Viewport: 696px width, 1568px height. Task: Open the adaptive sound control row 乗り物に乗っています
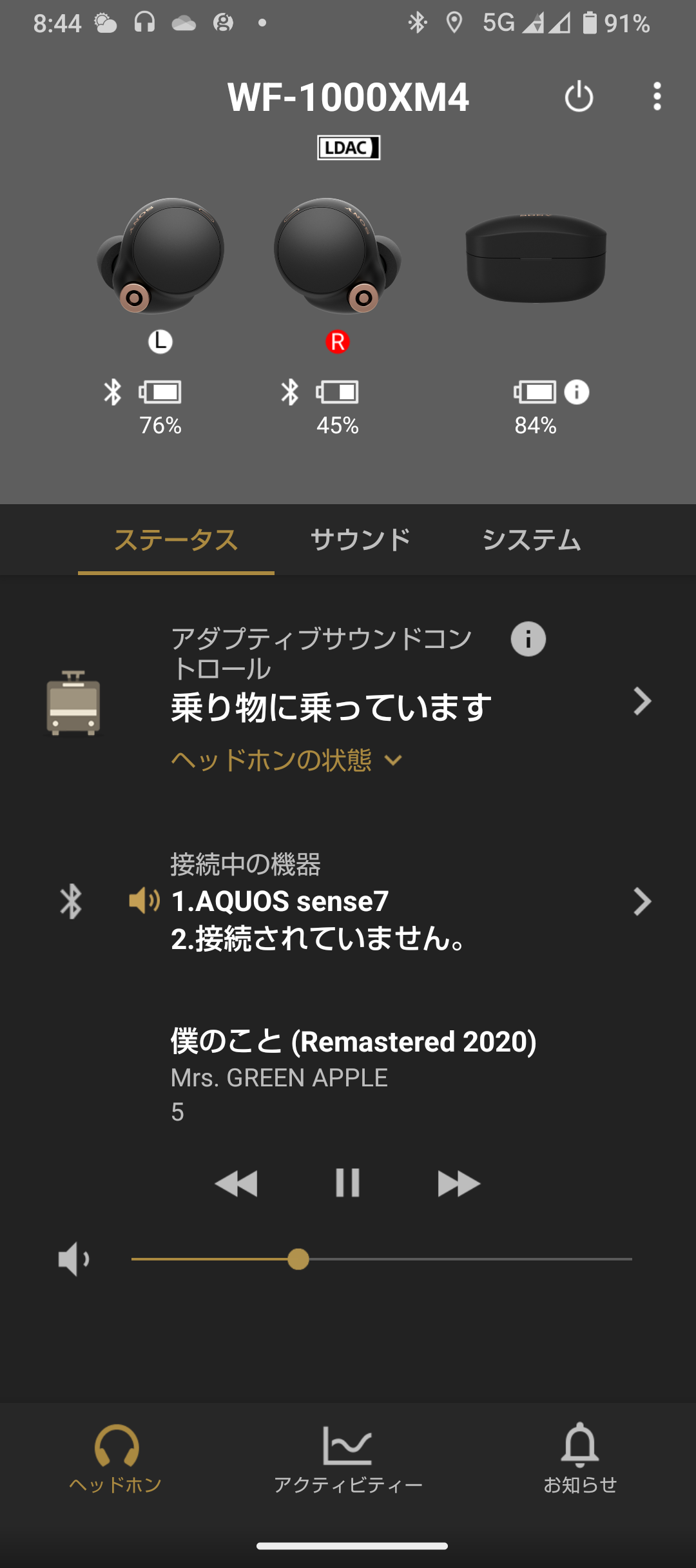348,701
